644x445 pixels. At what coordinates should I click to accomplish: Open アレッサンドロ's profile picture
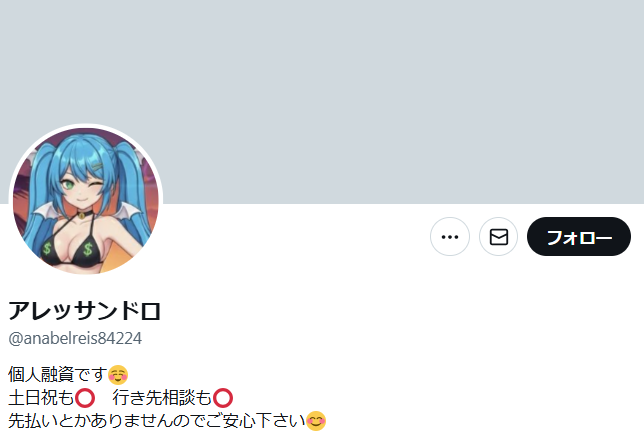pos(86,202)
